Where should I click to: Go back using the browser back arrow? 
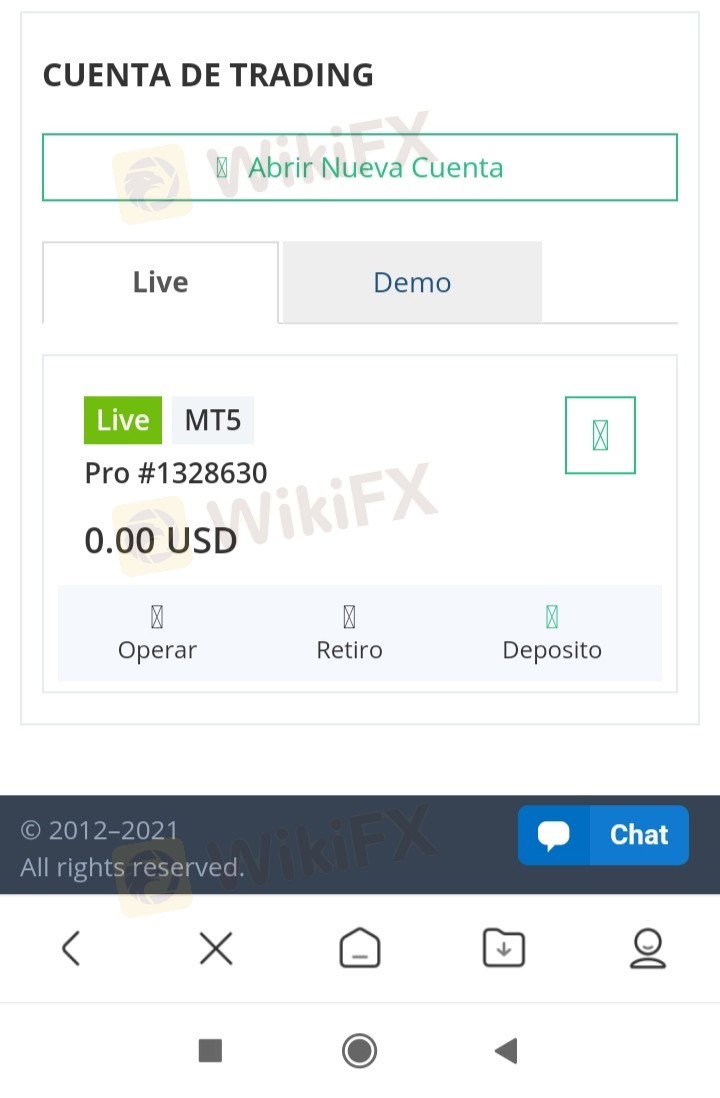click(x=70, y=947)
